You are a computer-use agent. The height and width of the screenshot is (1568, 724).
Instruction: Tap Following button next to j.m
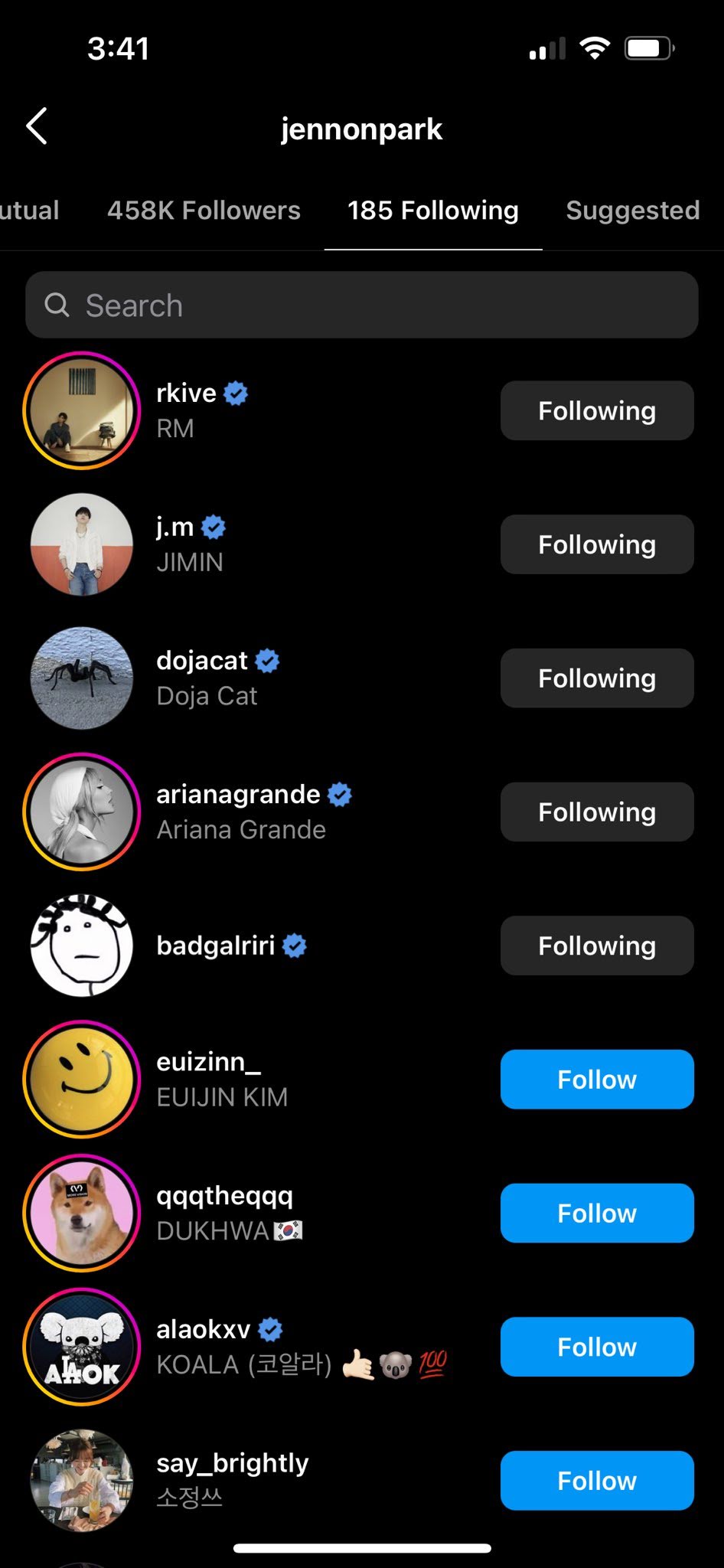596,544
